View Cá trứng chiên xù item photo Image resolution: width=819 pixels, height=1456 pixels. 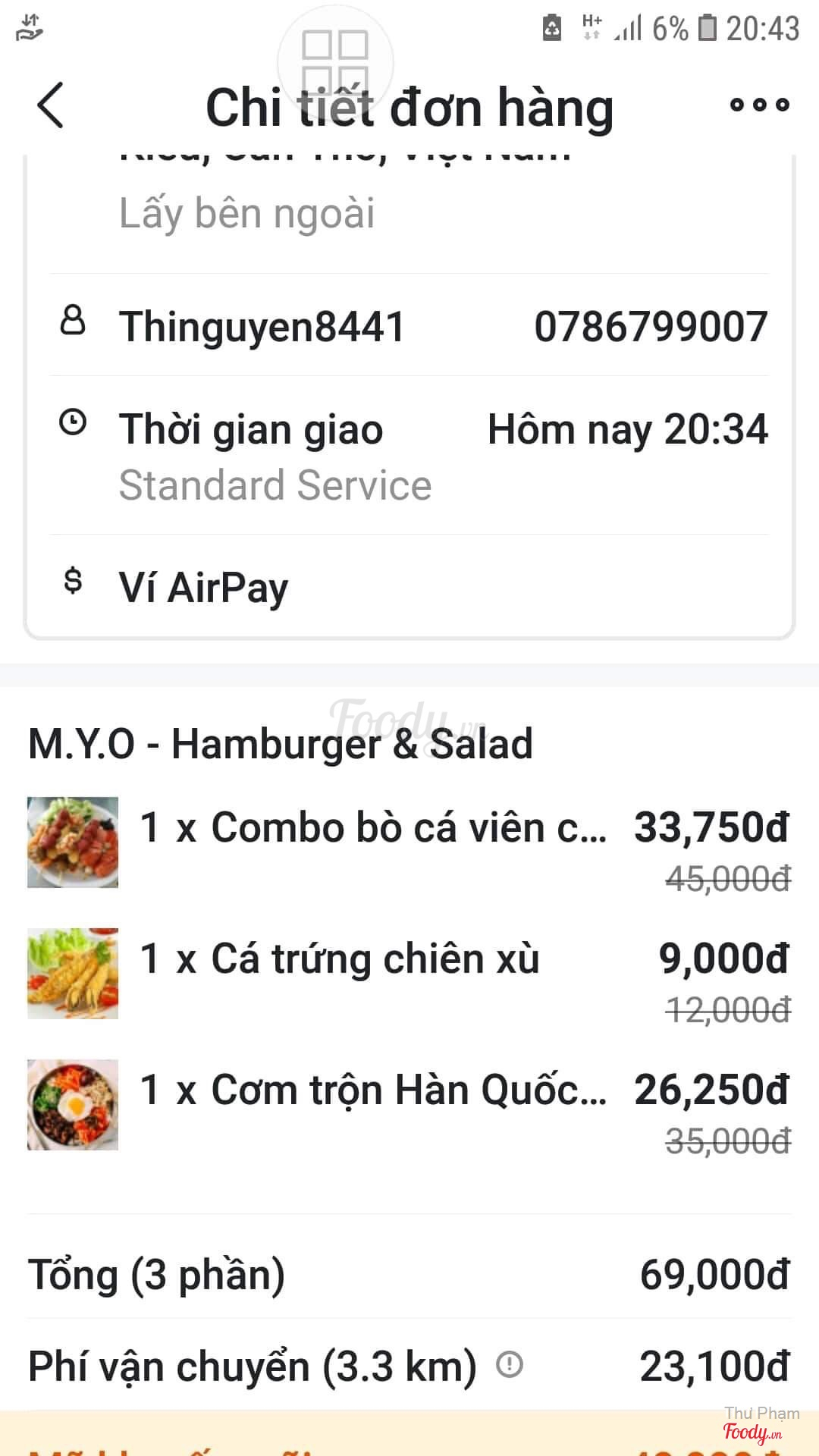click(x=73, y=973)
